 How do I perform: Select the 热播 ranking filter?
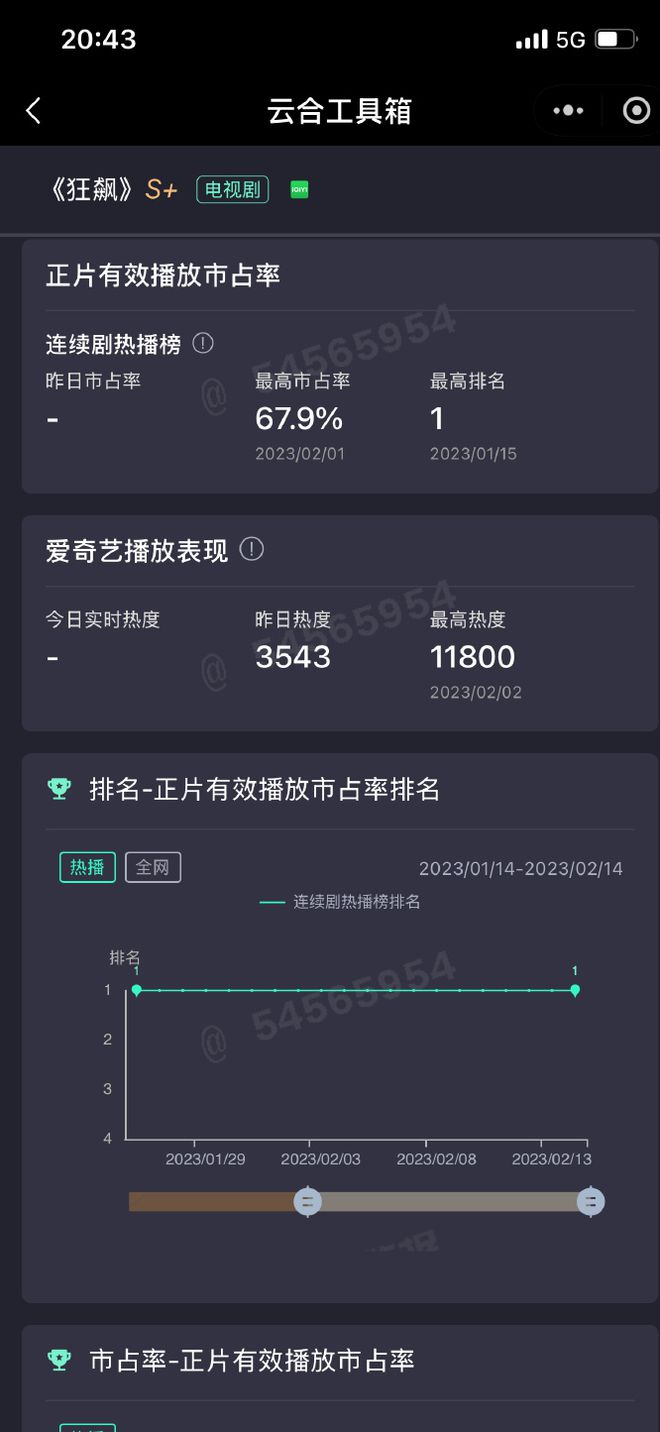(87, 868)
